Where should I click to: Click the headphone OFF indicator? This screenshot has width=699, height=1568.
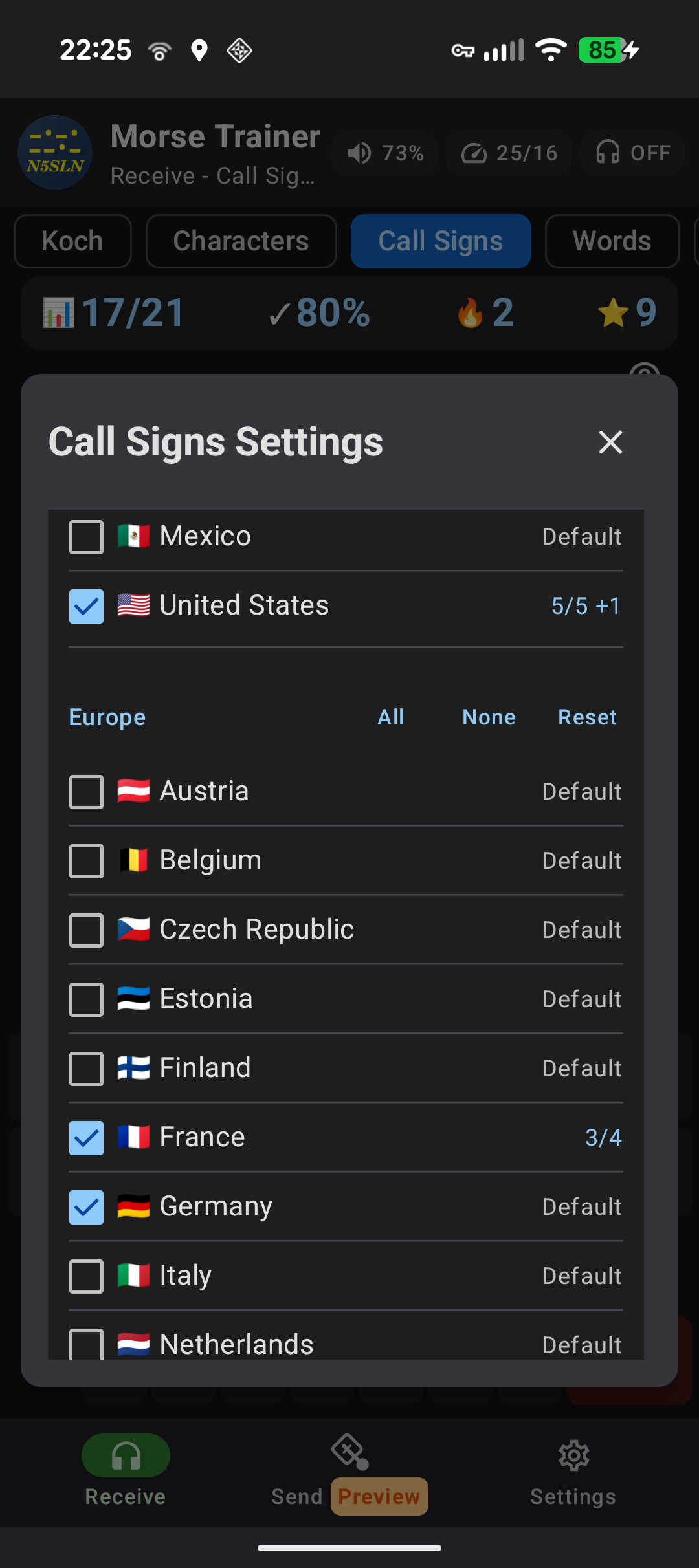[x=631, y=153]
